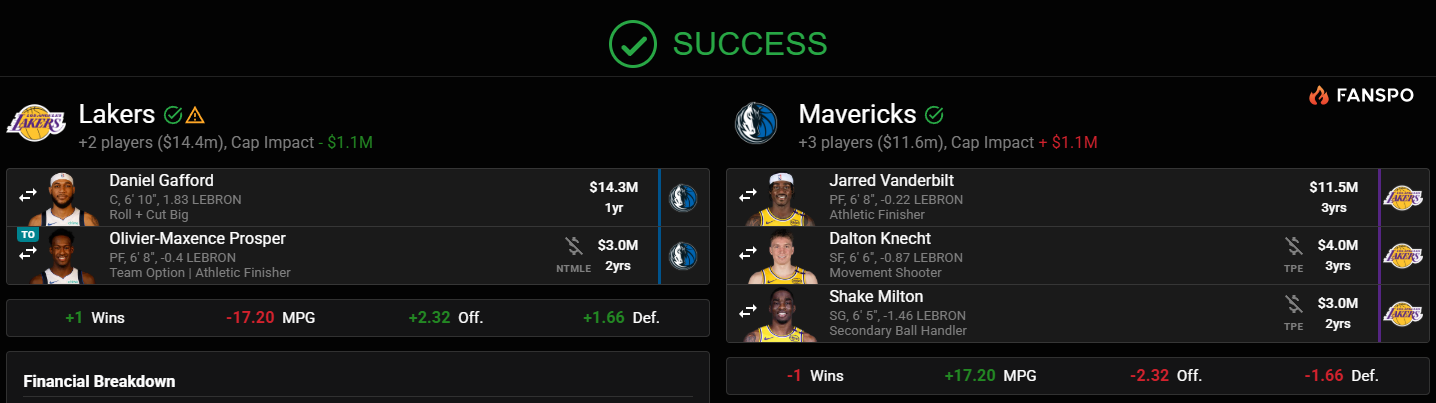Viewport: 1436px width, 403px height.
Task: Open Jarred Vanderbilt's player row
Action: click(1050, 197)
